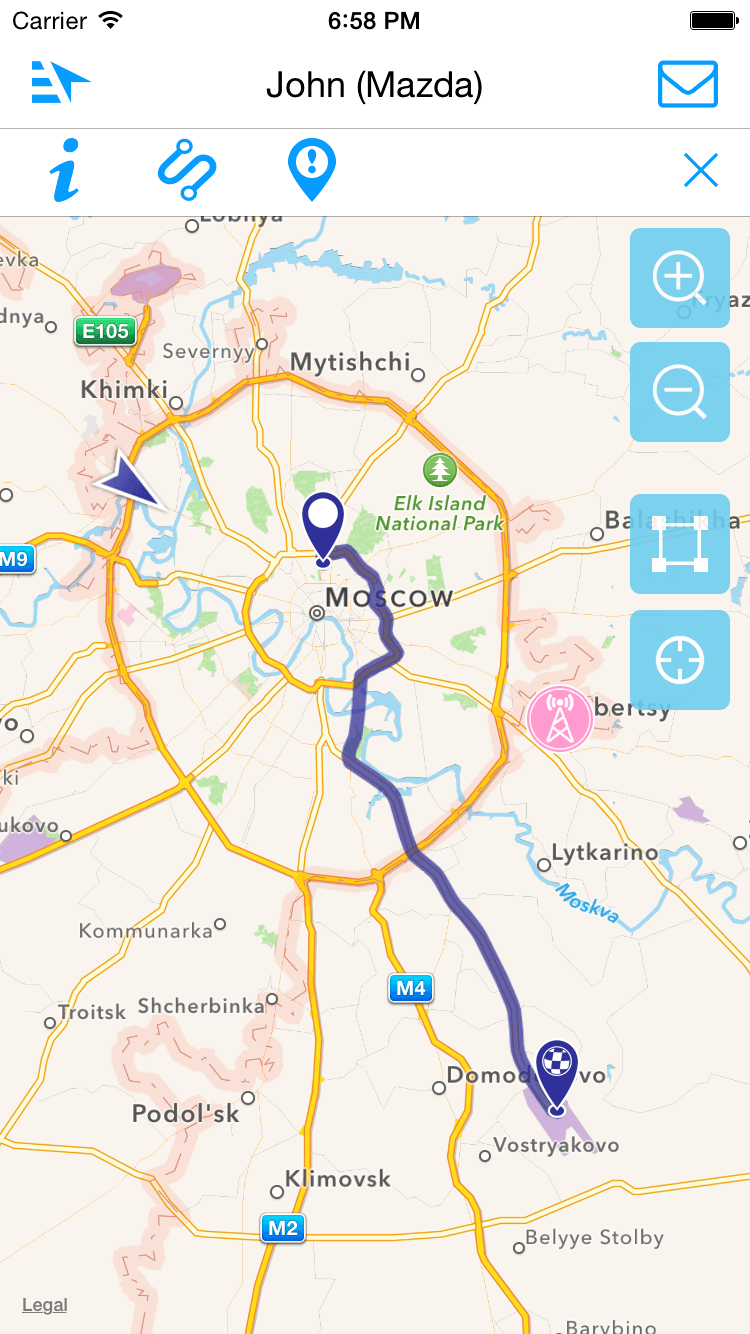The width and height of the screenshot is (750, 1334).
Task: Open the location alert pin icon
Action: (312, 170)
